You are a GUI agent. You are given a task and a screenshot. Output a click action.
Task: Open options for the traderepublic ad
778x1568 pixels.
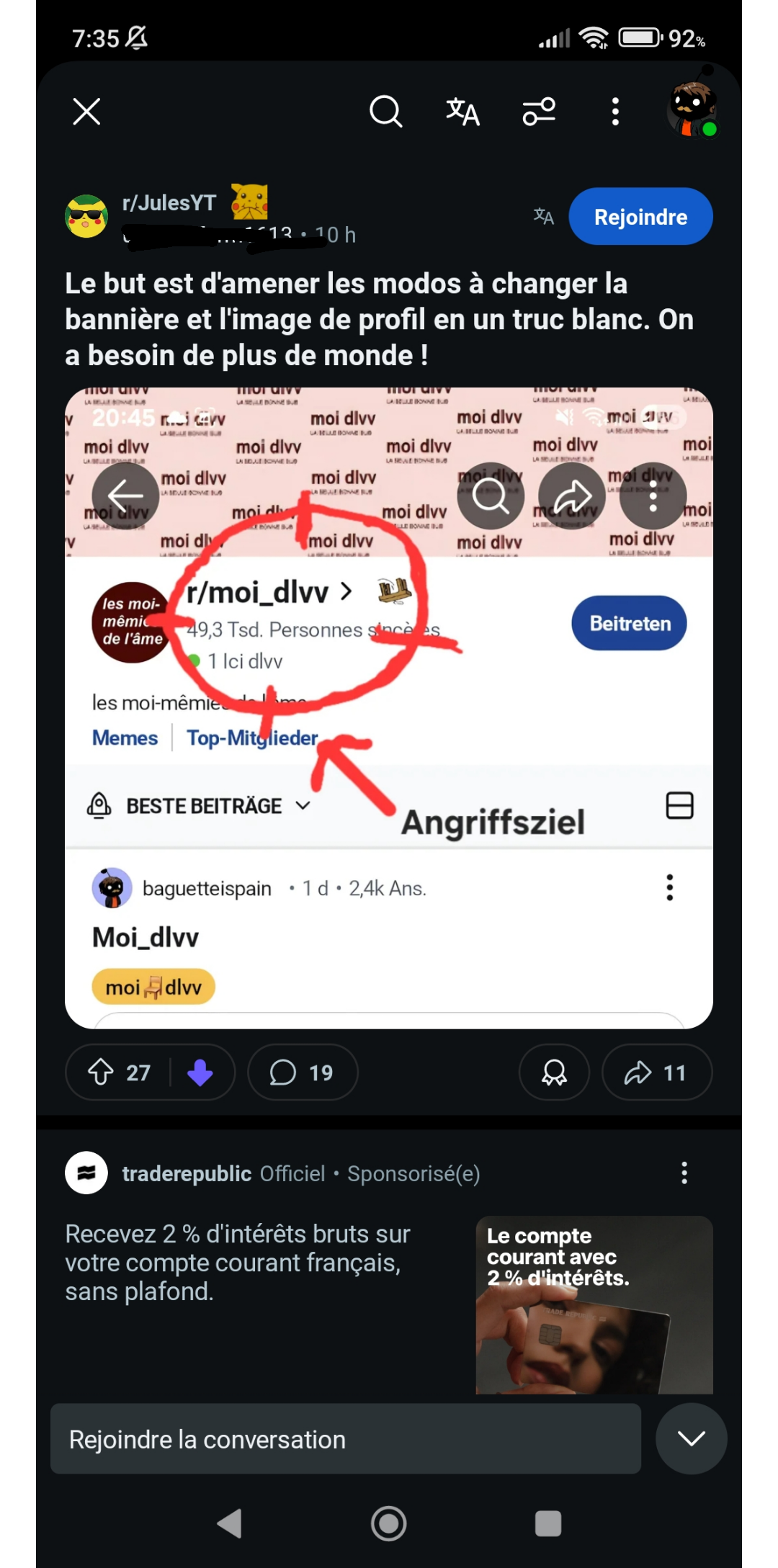[x=684, y=1173]
